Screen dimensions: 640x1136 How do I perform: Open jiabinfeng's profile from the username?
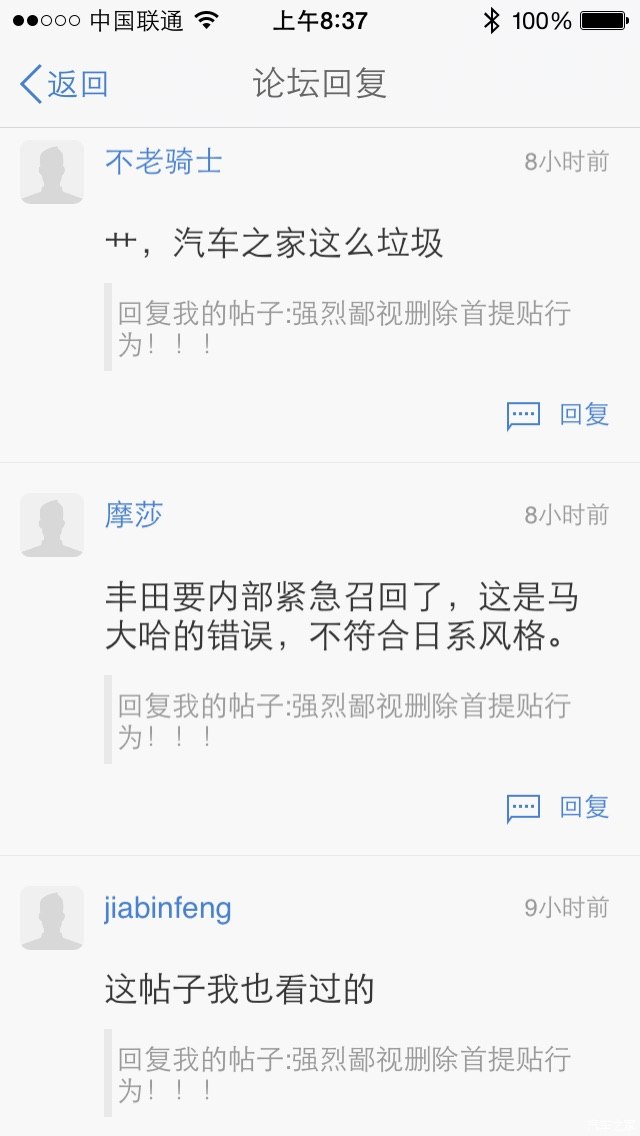[x=168, y=908]
